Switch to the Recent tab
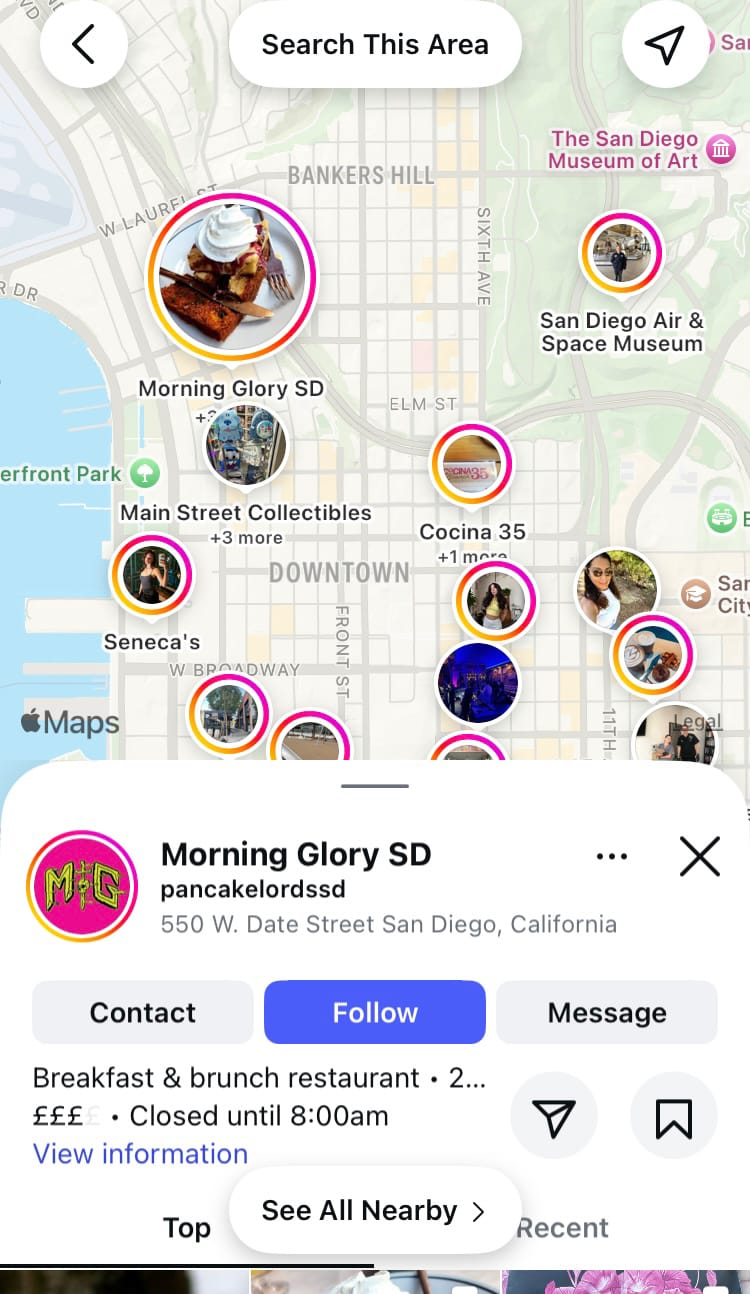750x1294 pixels. (563, 1228)
